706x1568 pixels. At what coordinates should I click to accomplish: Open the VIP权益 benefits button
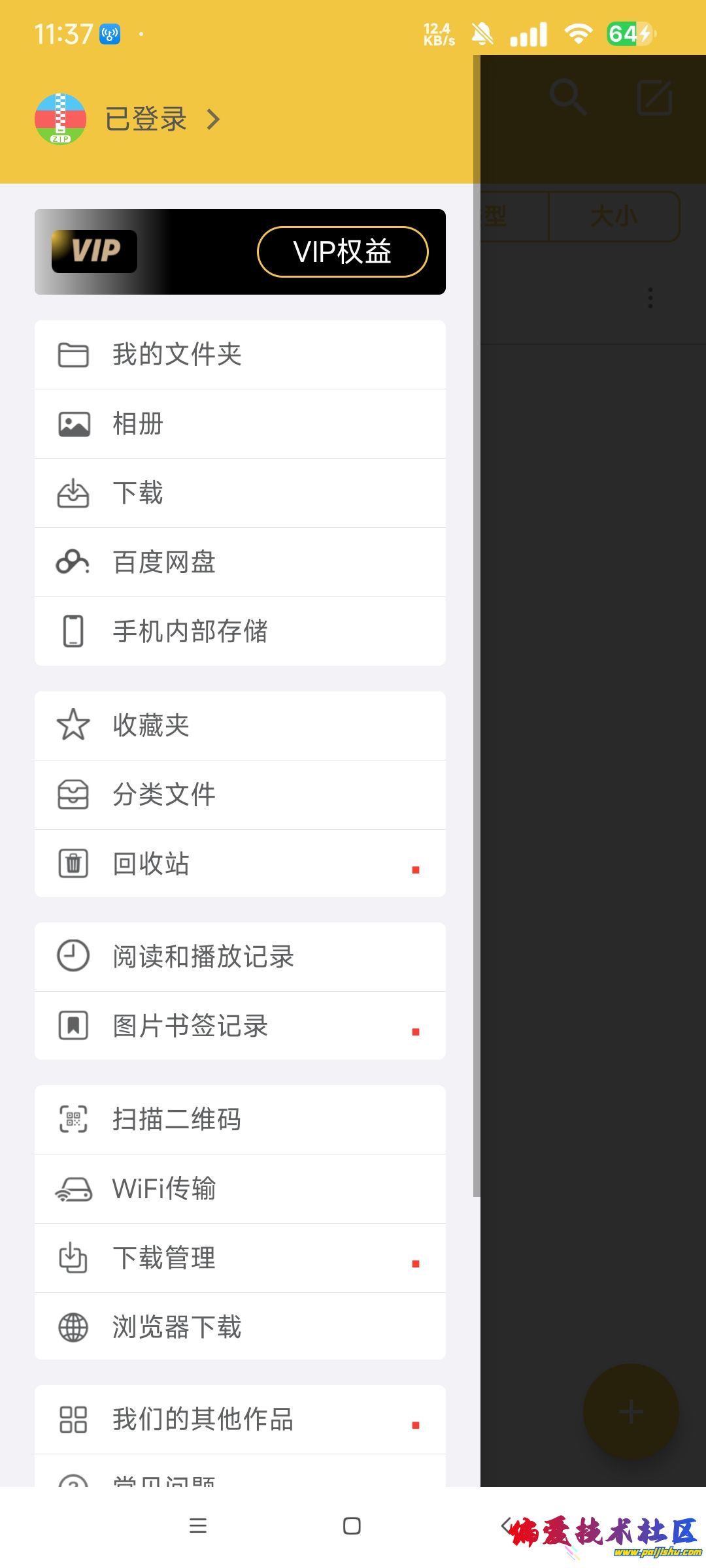pyautogui.click(x=343, y=252)
